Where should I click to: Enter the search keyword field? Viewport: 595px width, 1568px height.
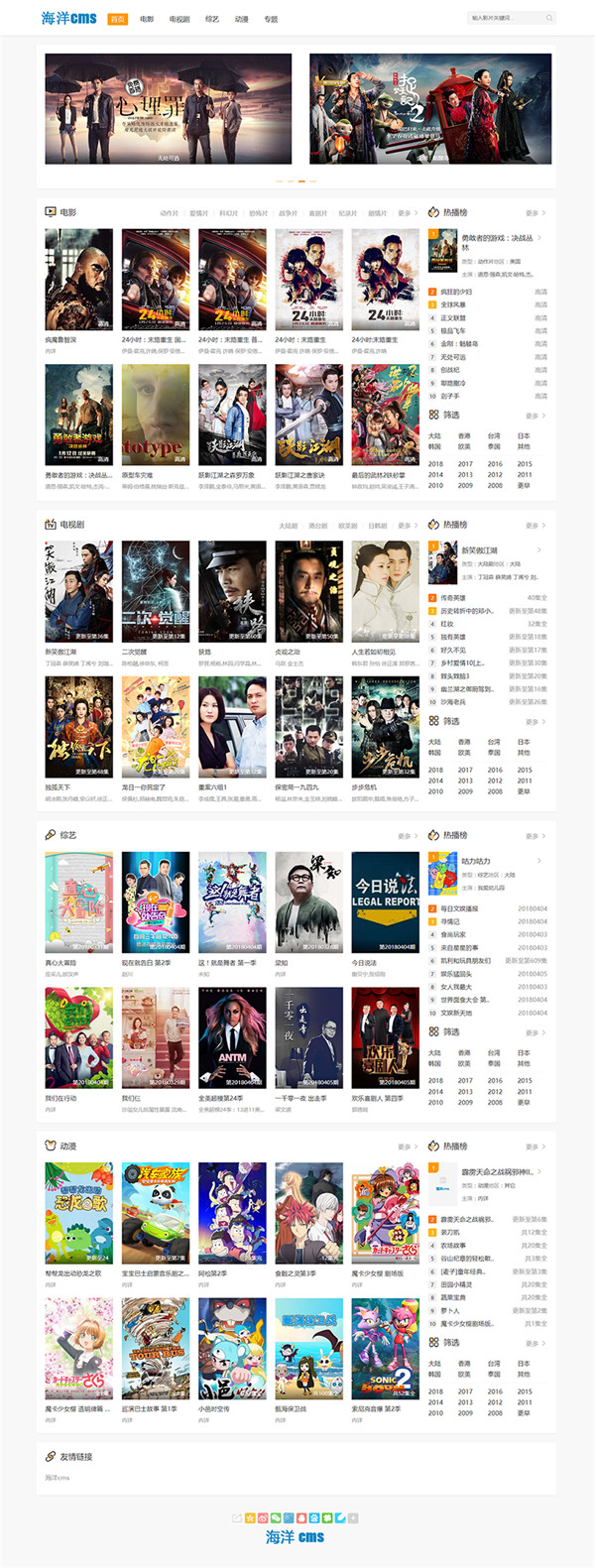pos(504,18)
